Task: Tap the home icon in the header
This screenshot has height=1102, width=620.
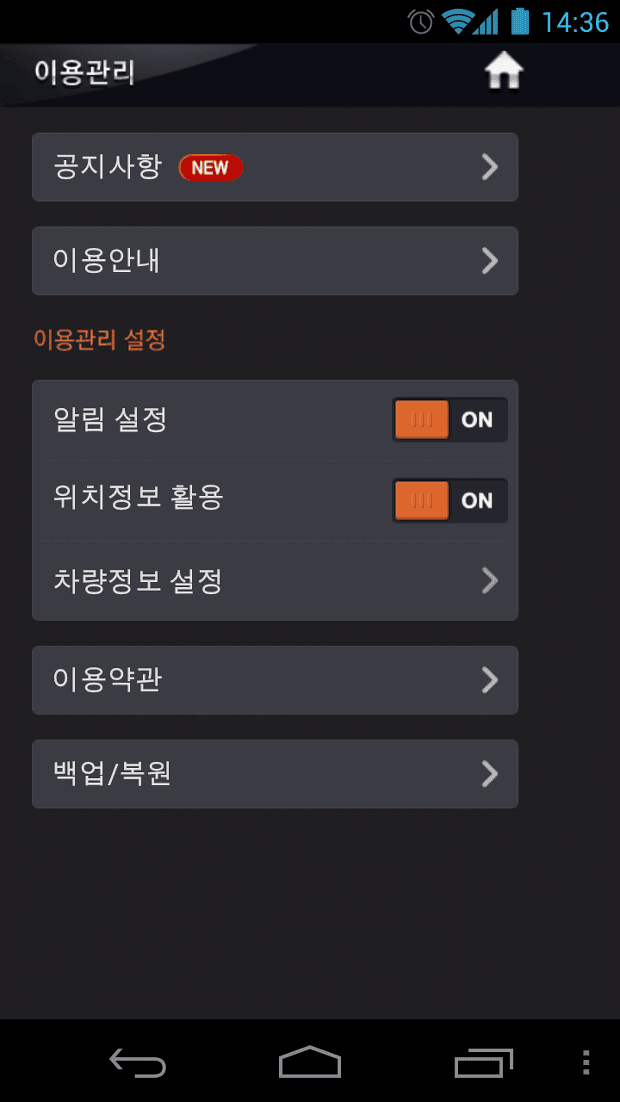Action: (x=504, y=72)
